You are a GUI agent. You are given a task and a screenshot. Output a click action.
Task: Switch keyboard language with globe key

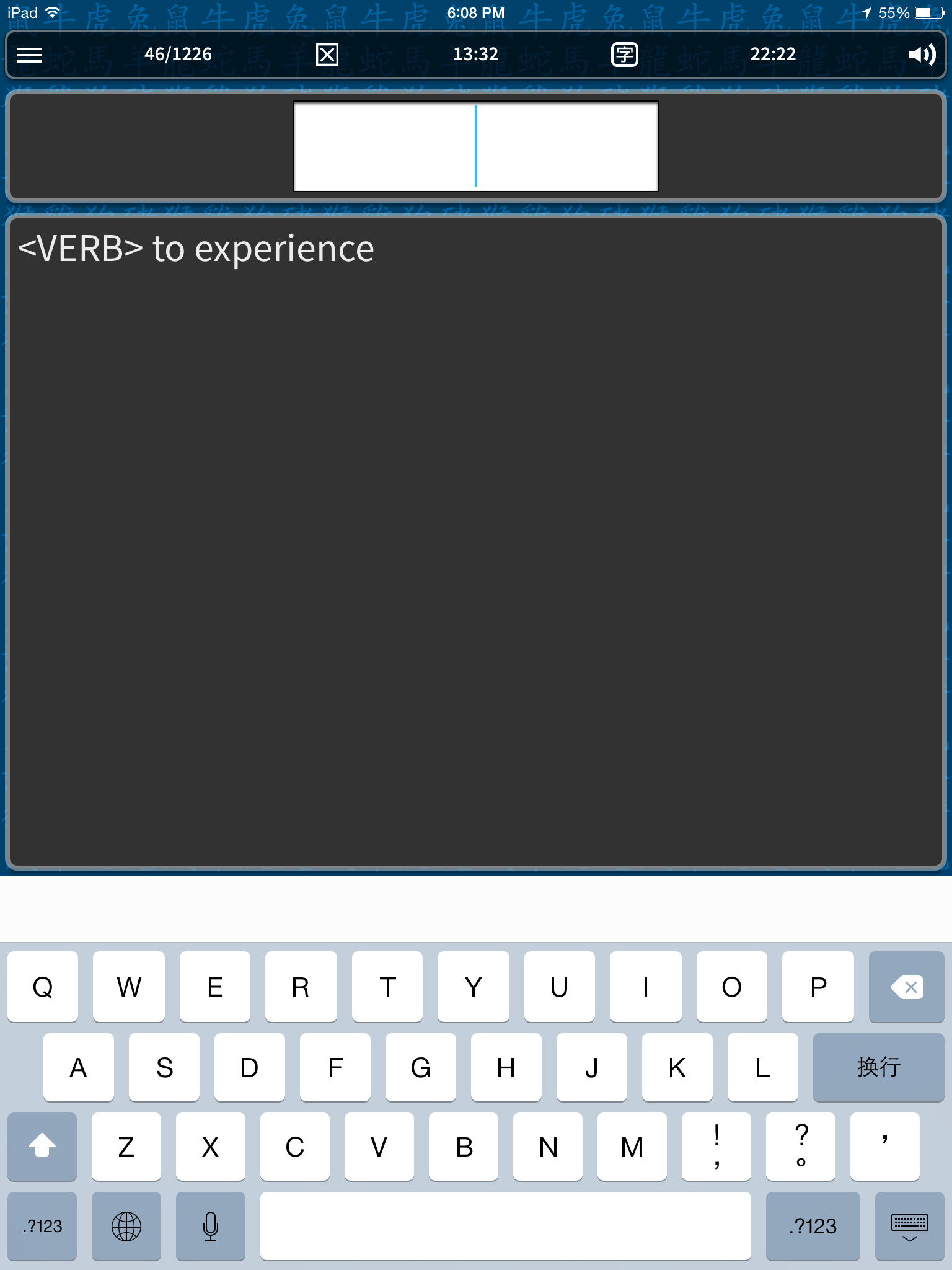pos(126,1226)
